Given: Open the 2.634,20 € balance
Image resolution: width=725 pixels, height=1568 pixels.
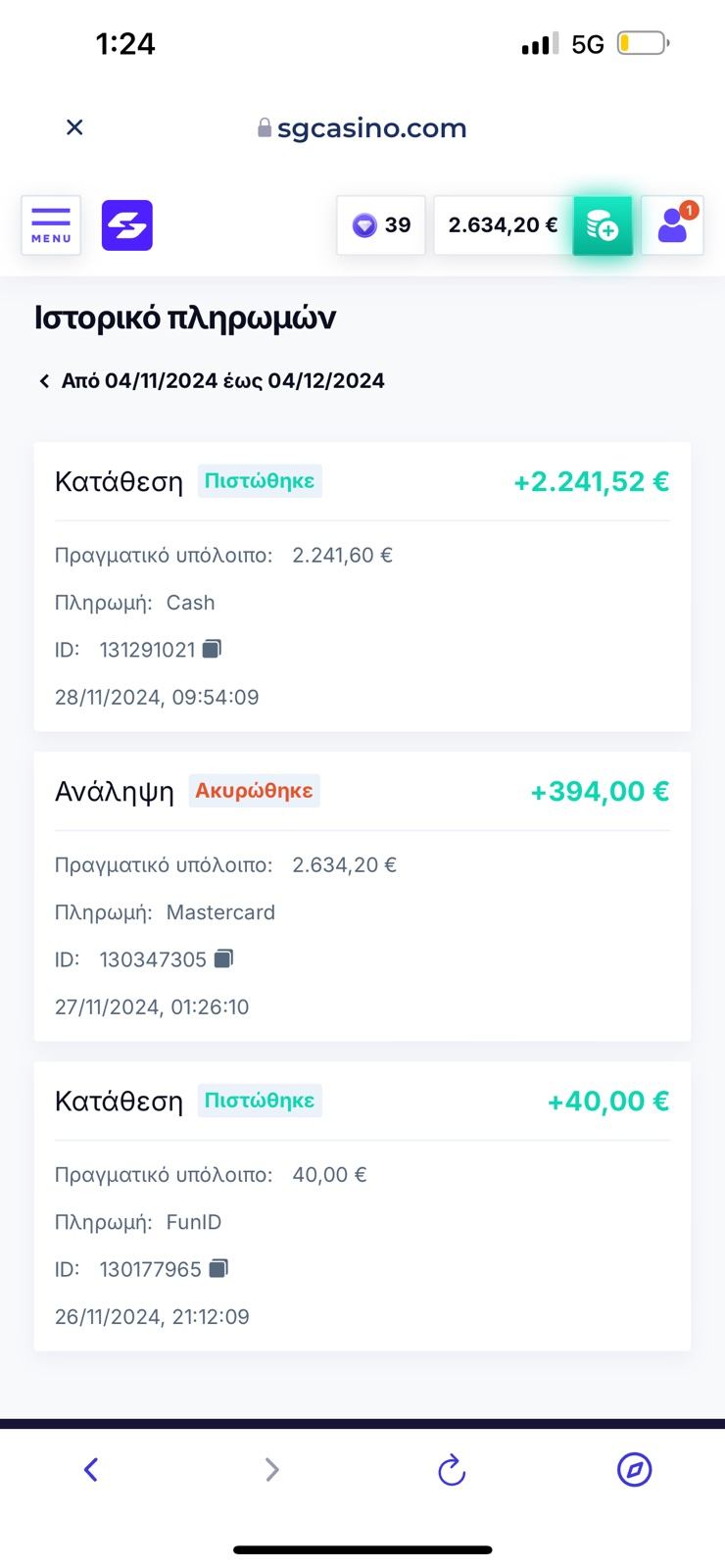Looking at the screenshot, I should coord(503,225).
